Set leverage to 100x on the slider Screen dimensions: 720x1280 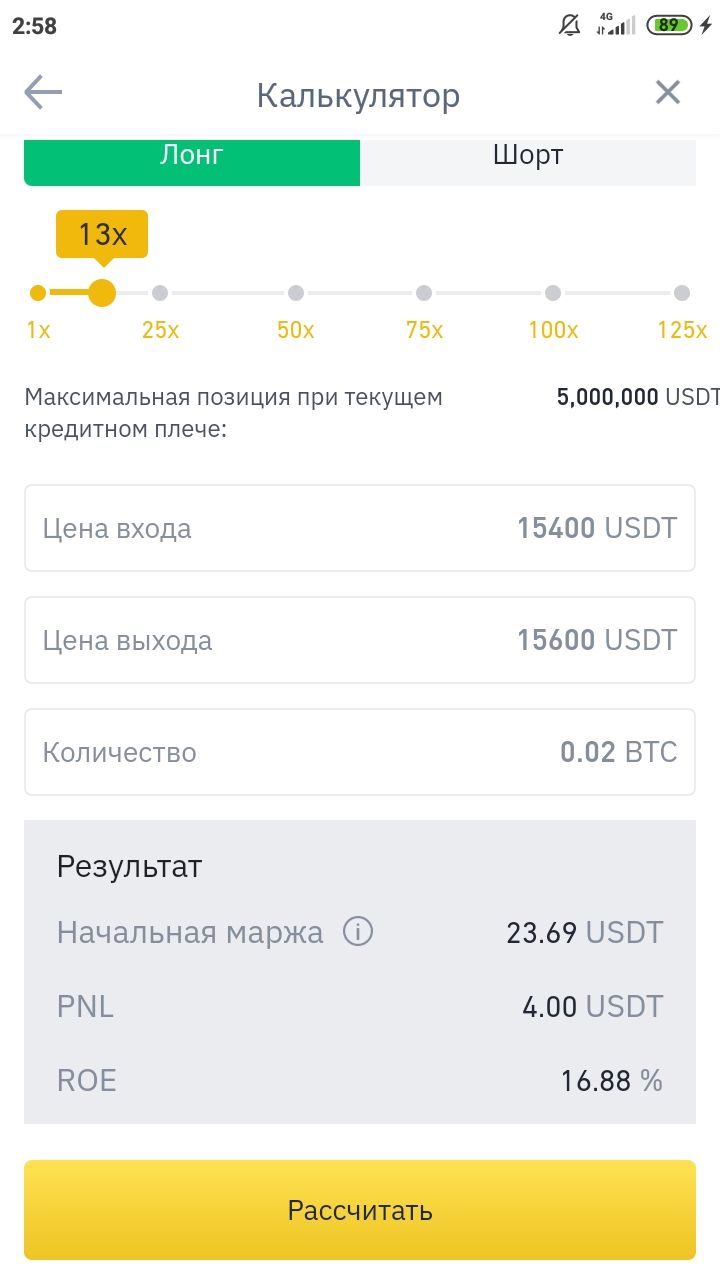point(553,293)
